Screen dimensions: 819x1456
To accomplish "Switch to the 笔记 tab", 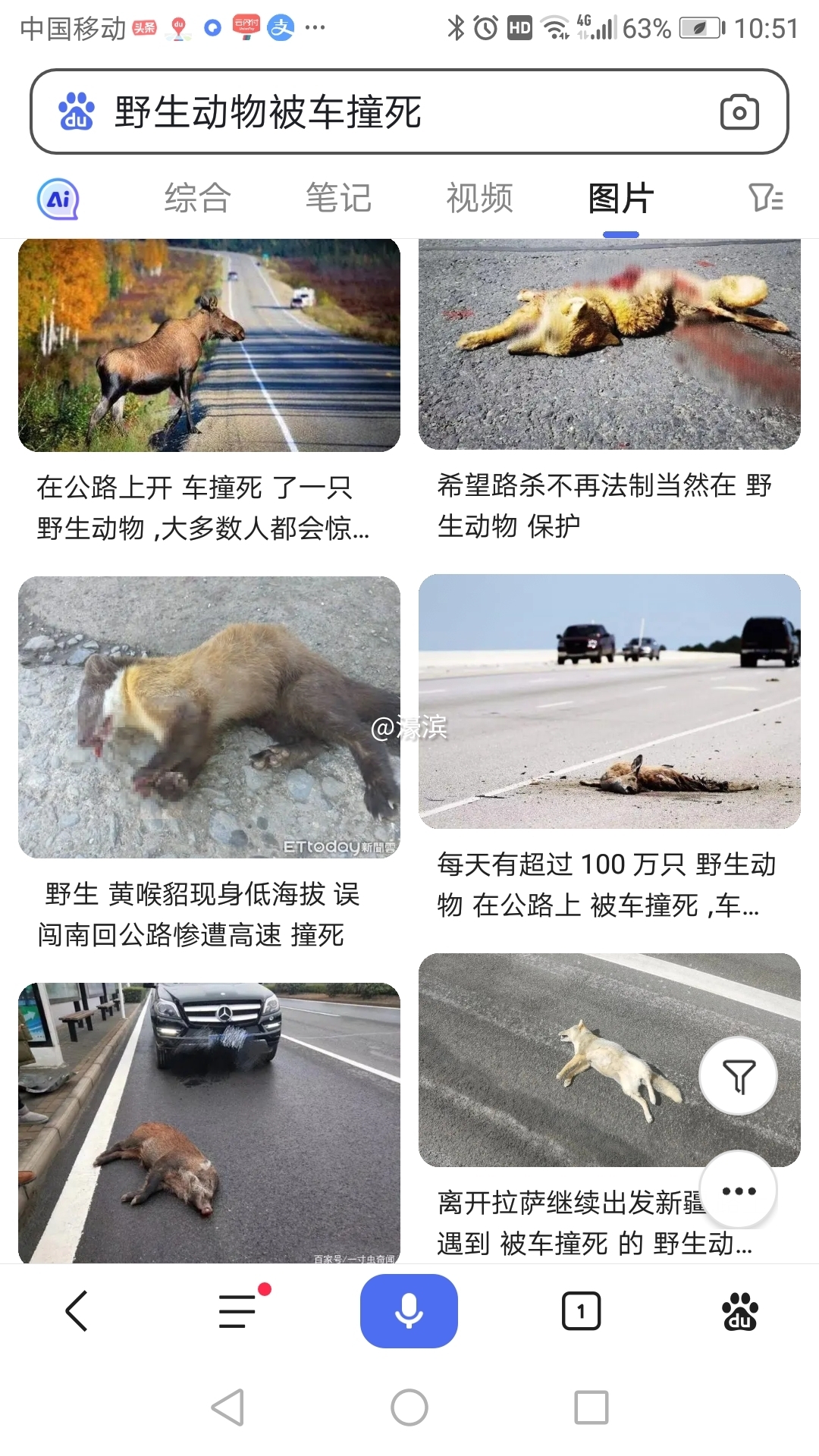I will 338,199.
